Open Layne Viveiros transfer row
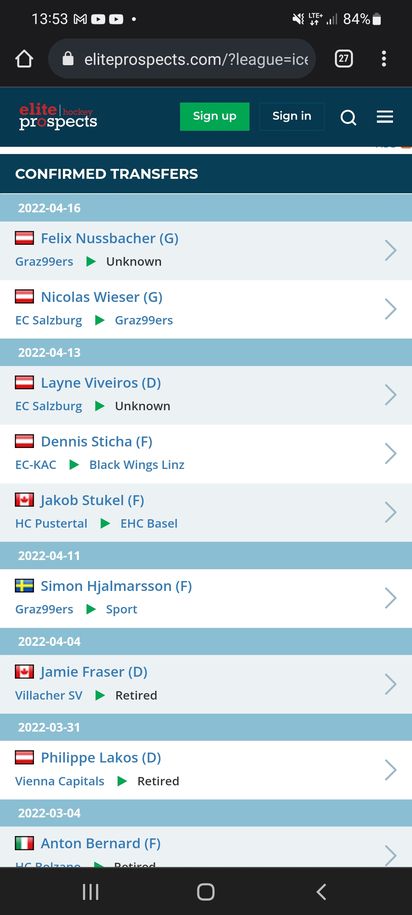This screenshot has height=915, width=412. 206,395
